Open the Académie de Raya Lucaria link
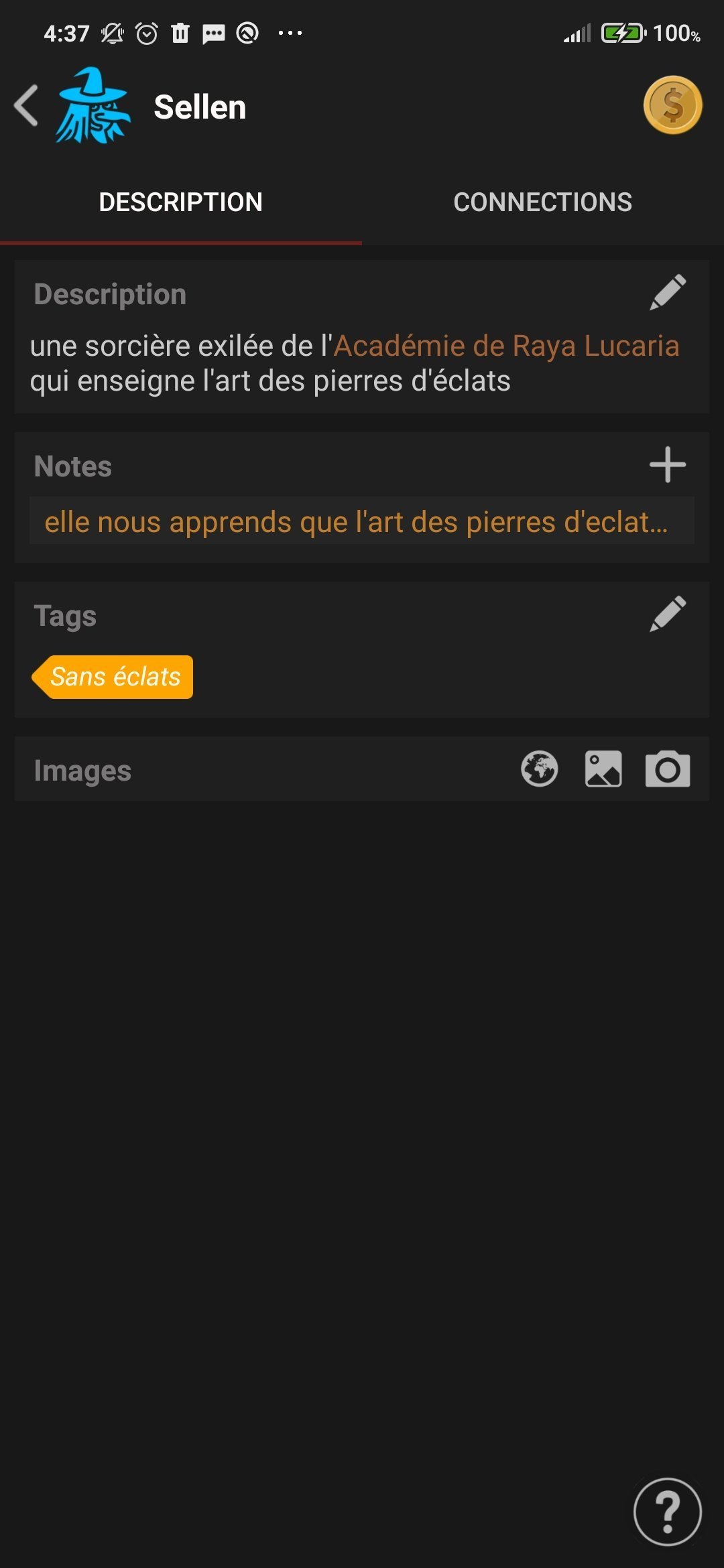Viewport: 724px width, 1568px height. click(x=507, y=346)
